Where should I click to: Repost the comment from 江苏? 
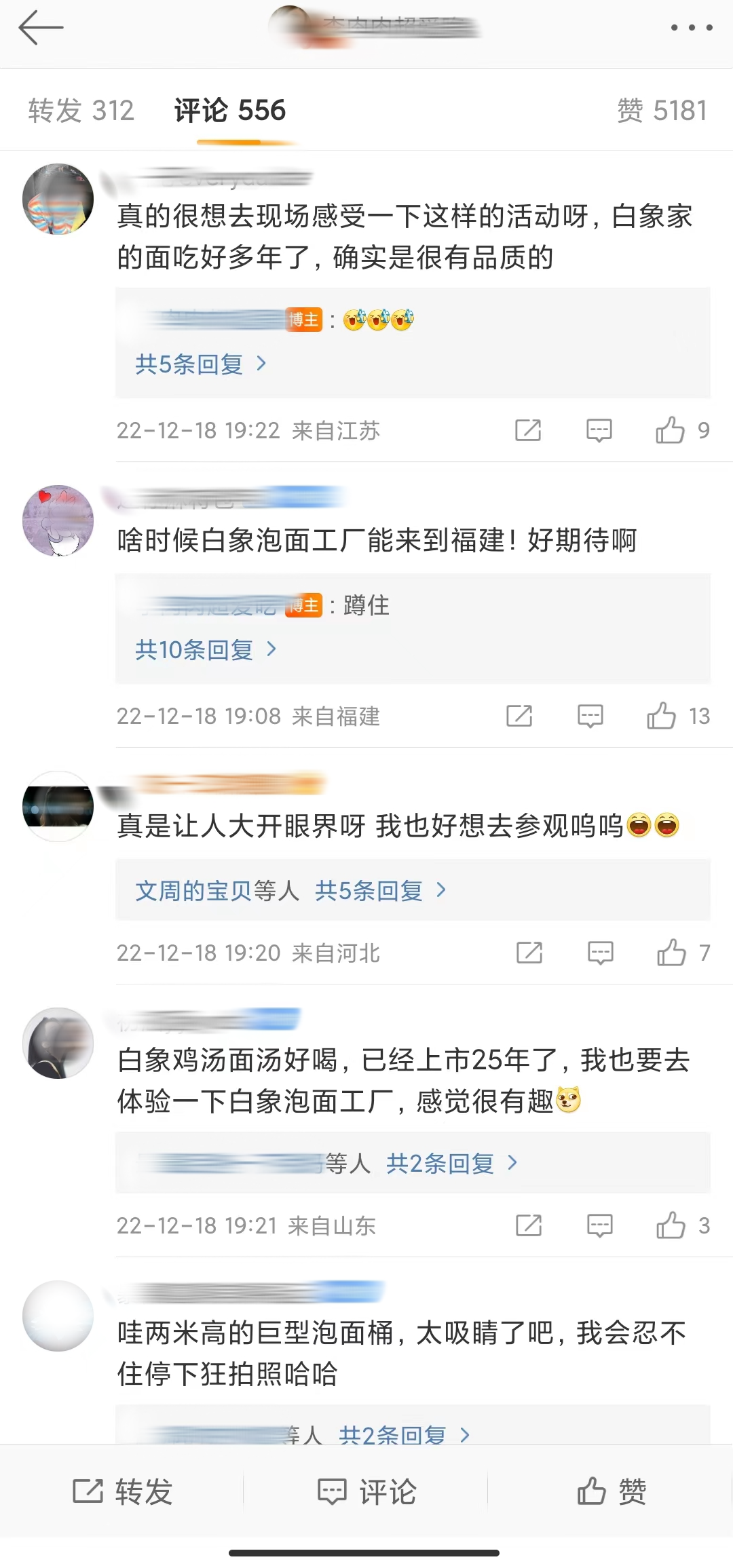[x=528, y=430]
